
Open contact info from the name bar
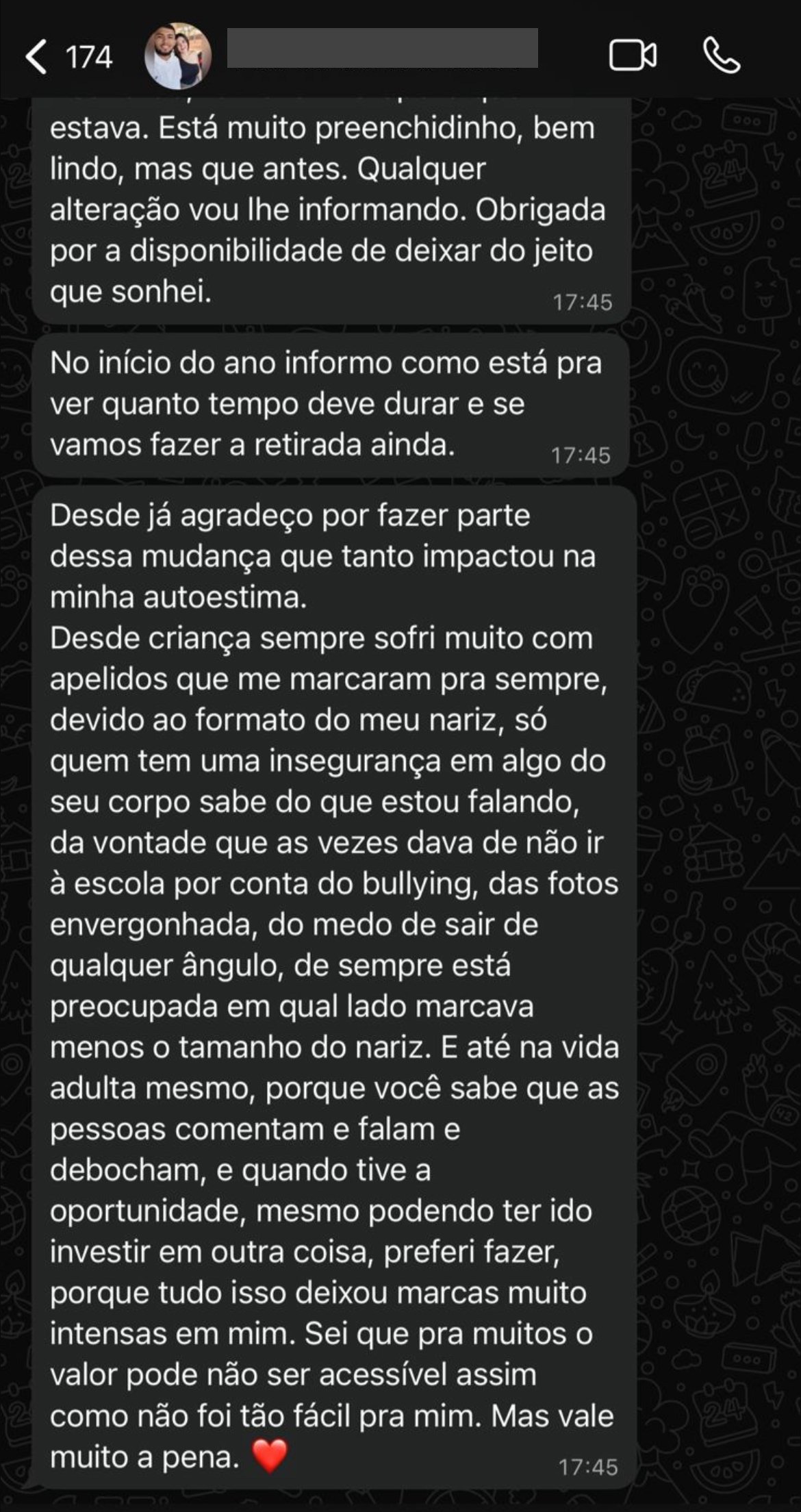click(x=382, y=48)
